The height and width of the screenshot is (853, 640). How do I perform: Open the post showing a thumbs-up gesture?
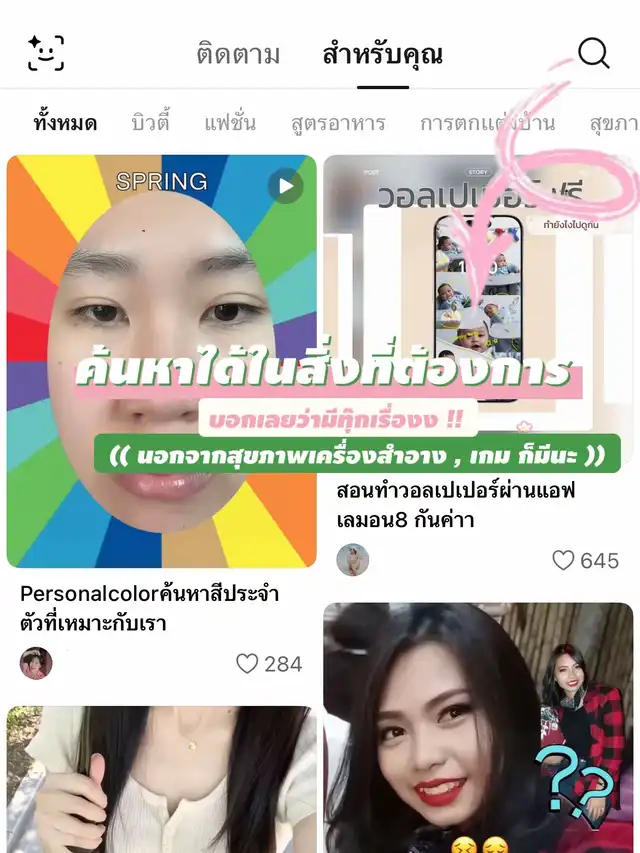(x=161, y=779)
